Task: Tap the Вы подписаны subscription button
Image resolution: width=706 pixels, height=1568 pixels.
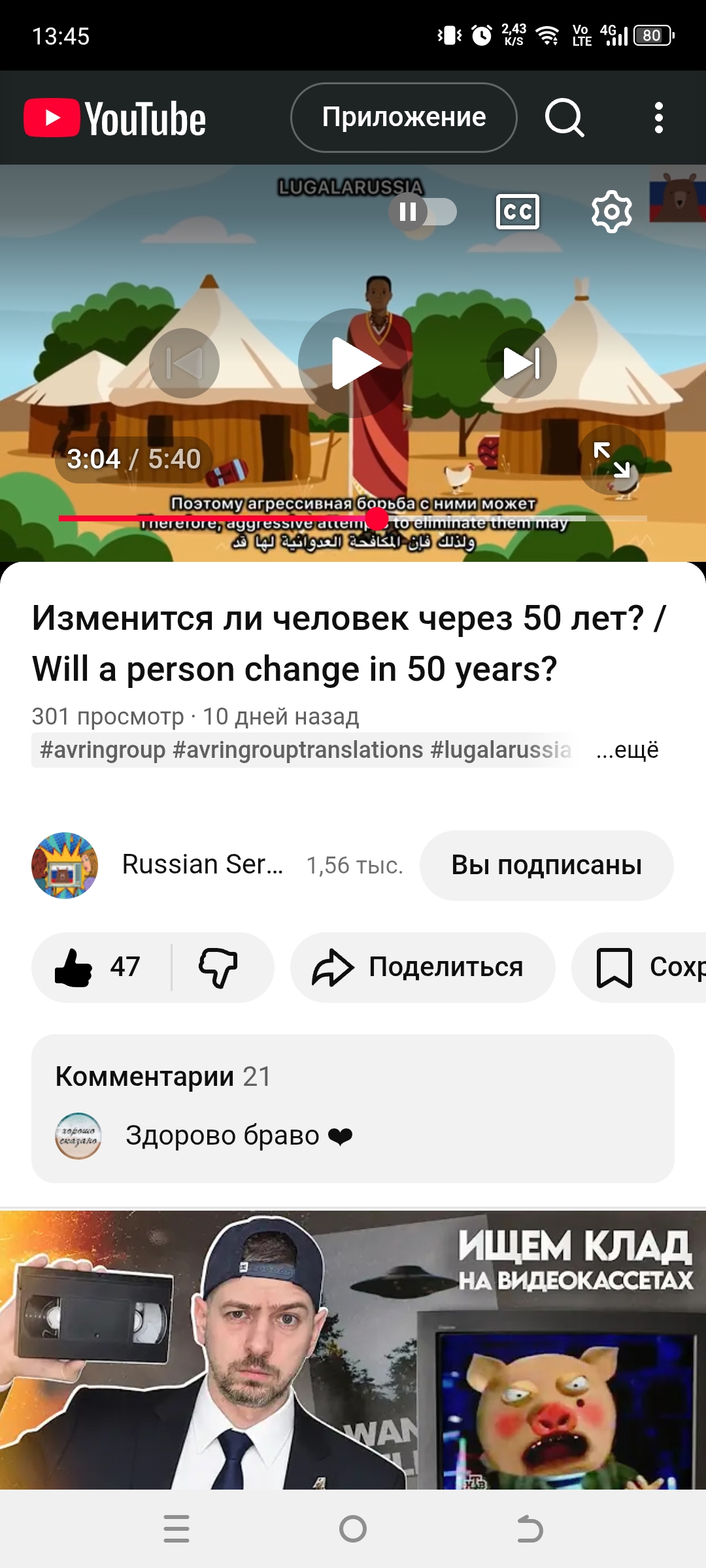Action: pos(546,865)
